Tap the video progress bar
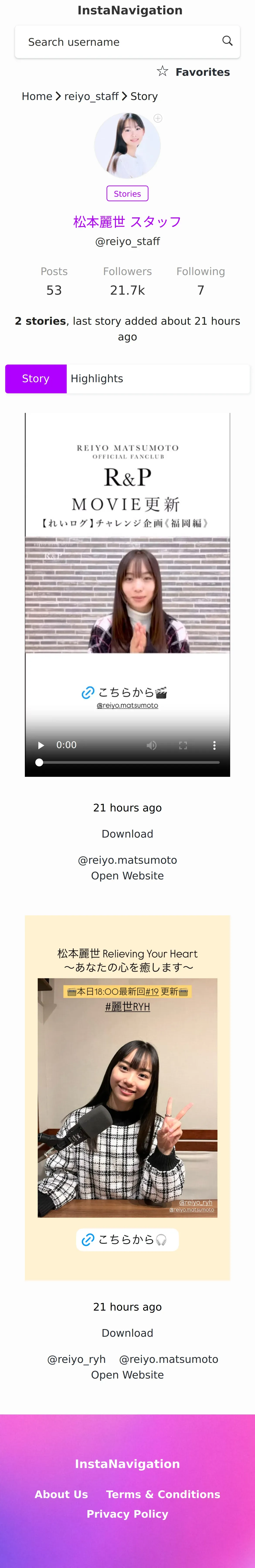Viewport: 255px width, 1568px height. point(127,762)
